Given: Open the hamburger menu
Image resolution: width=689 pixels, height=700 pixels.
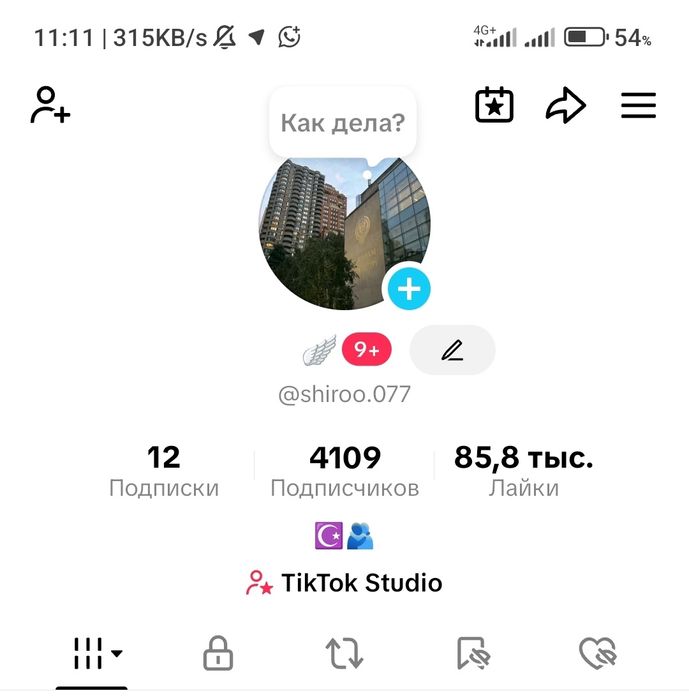Looking at the screenshot, I should click(x=638, y=106).
